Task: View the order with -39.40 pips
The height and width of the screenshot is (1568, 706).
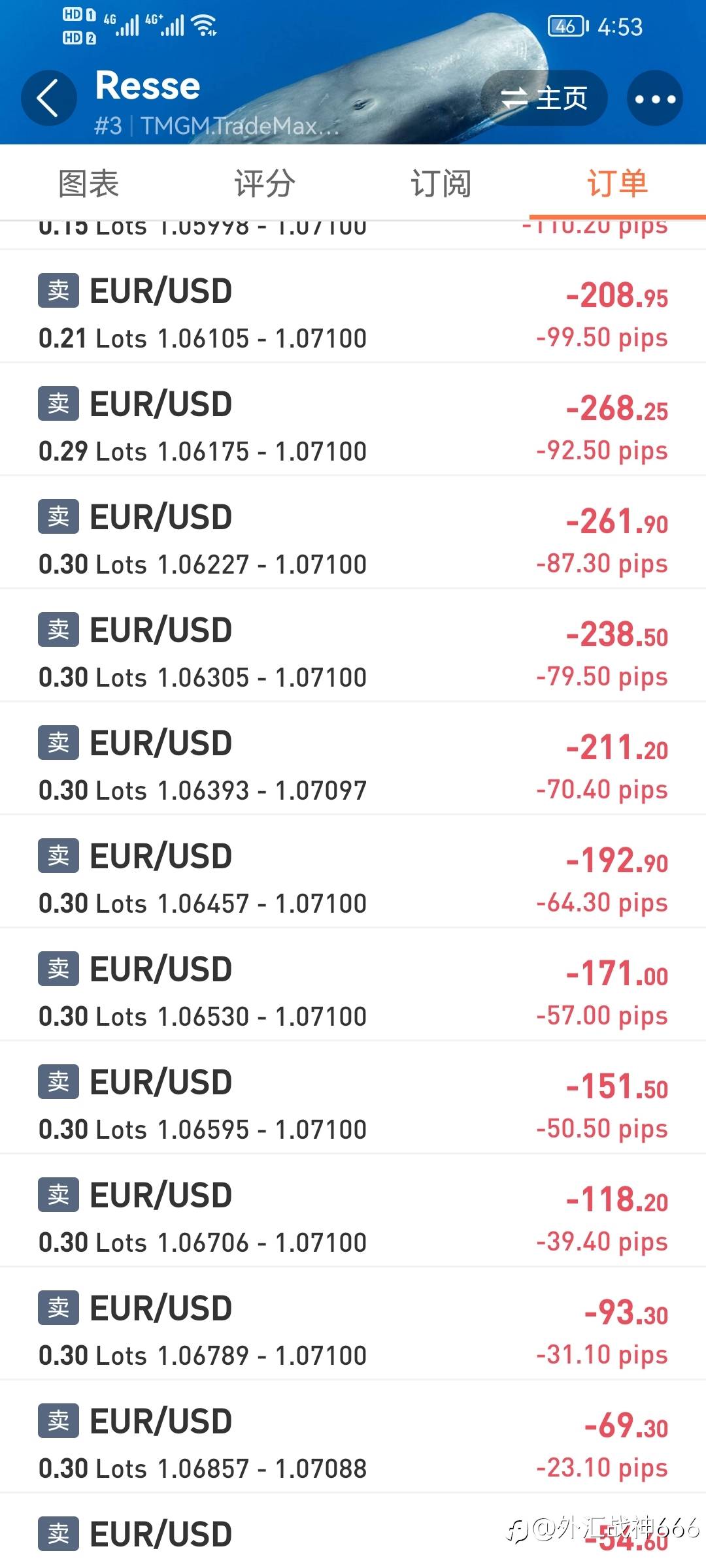Action: (353, 1211)
